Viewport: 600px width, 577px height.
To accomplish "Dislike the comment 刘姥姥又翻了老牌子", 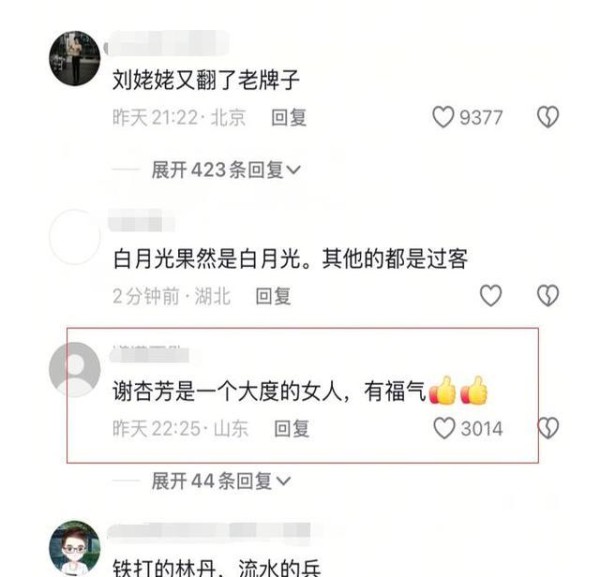I will (547, 118).
